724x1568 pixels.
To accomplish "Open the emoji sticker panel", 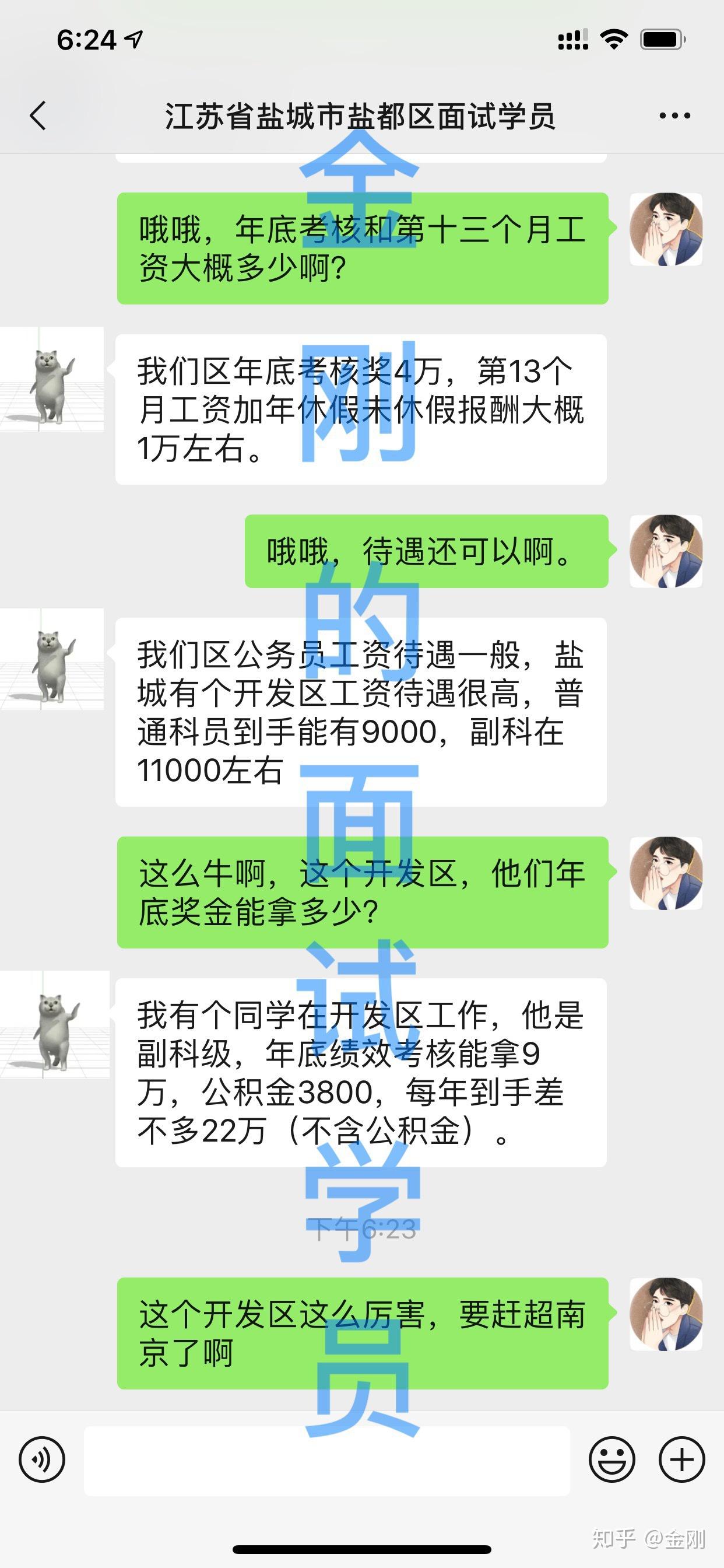I will click(611, 1459).
